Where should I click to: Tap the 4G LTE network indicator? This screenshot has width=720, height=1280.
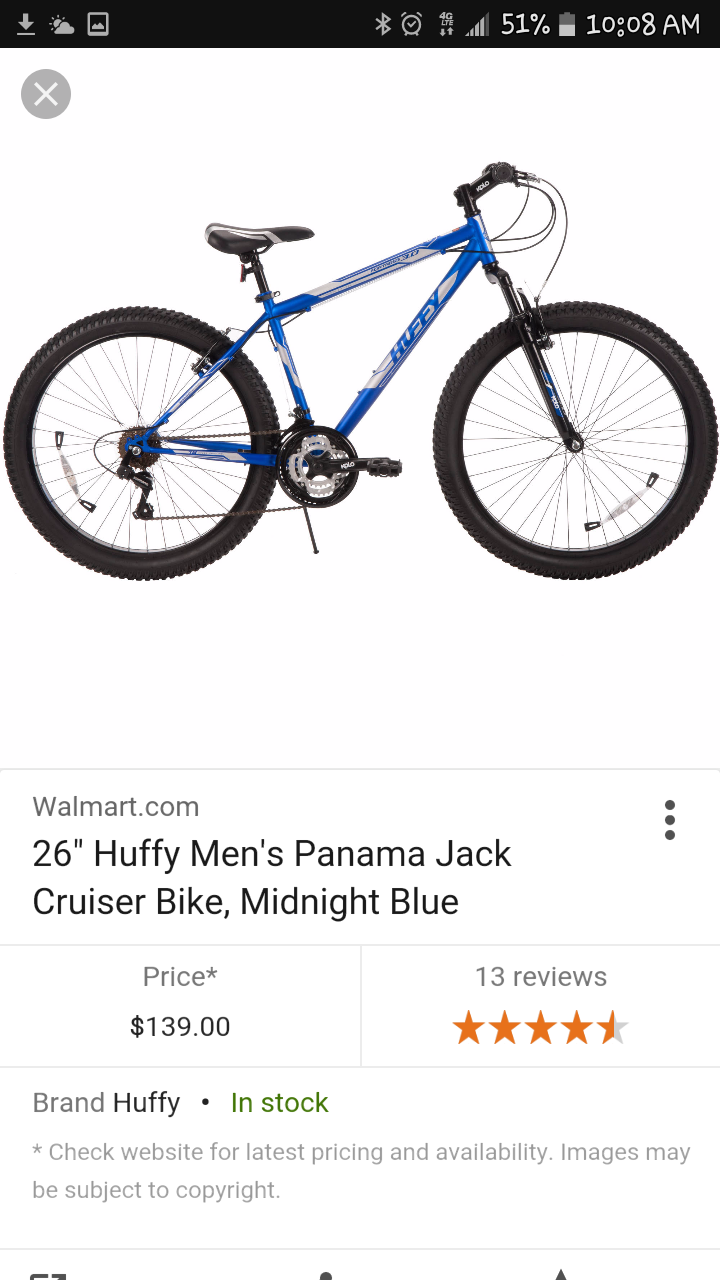(x=446, y=23)
